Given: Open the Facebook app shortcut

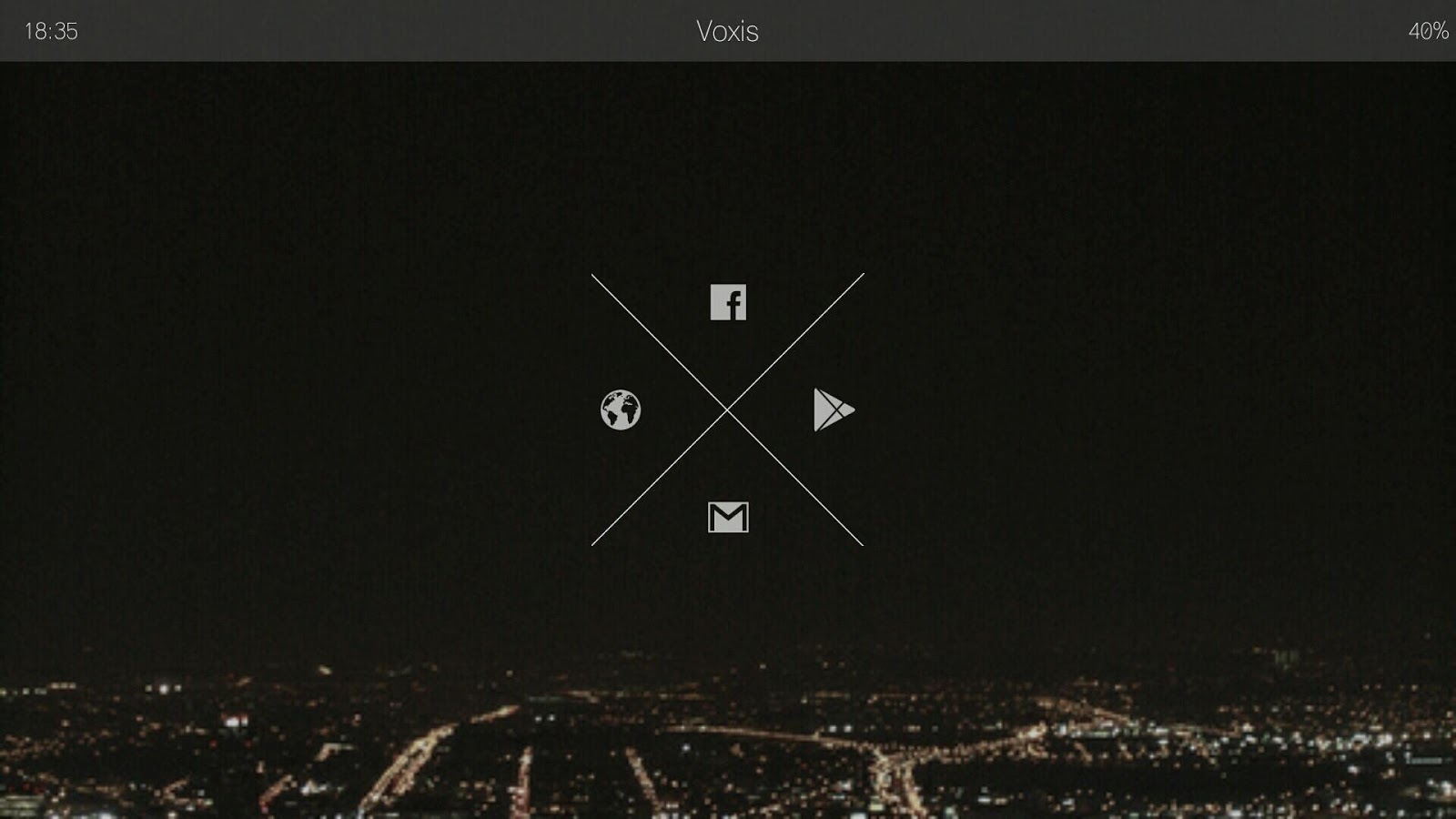Looking at the screenshot, I should [728, 302].
